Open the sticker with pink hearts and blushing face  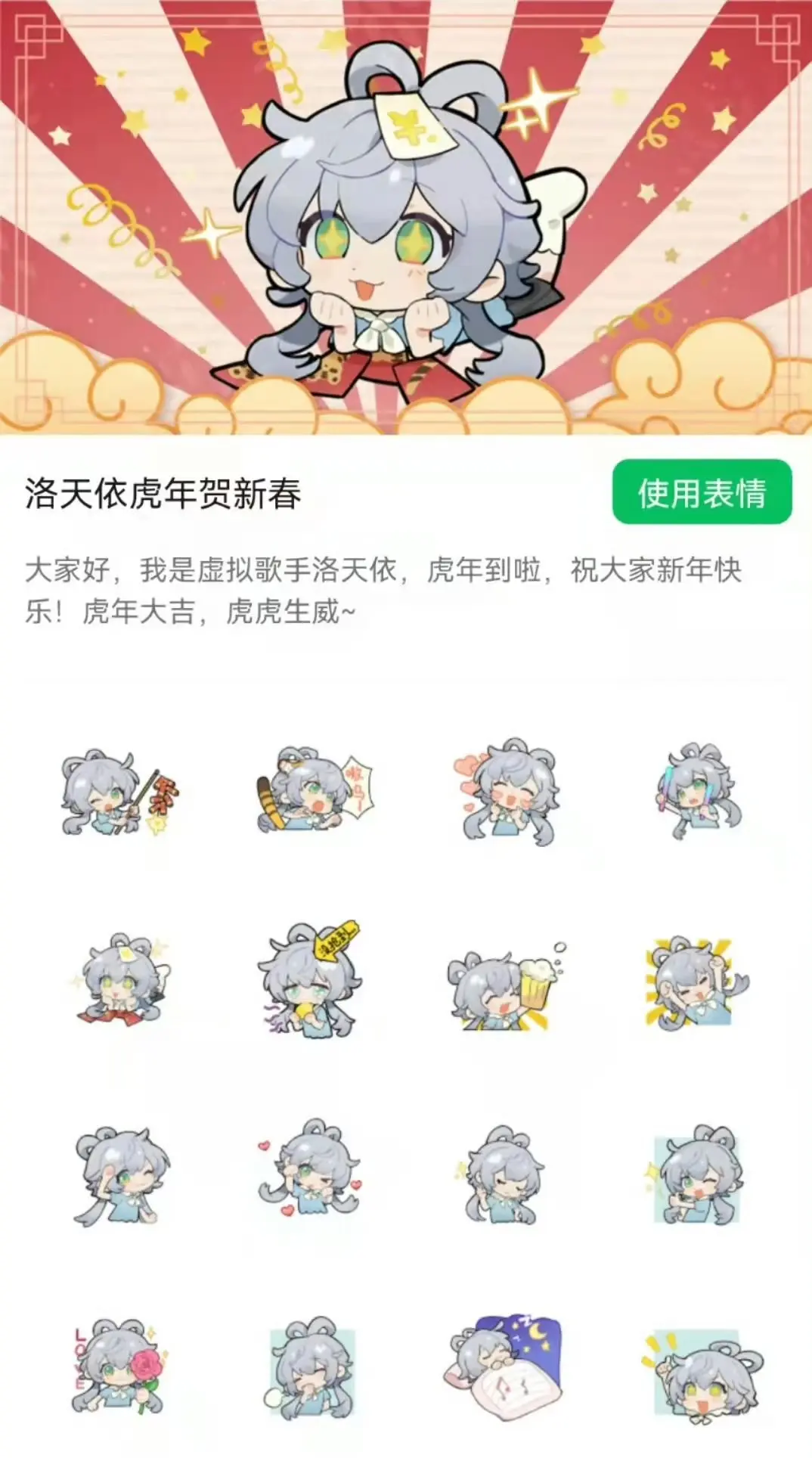pos(505,792)
